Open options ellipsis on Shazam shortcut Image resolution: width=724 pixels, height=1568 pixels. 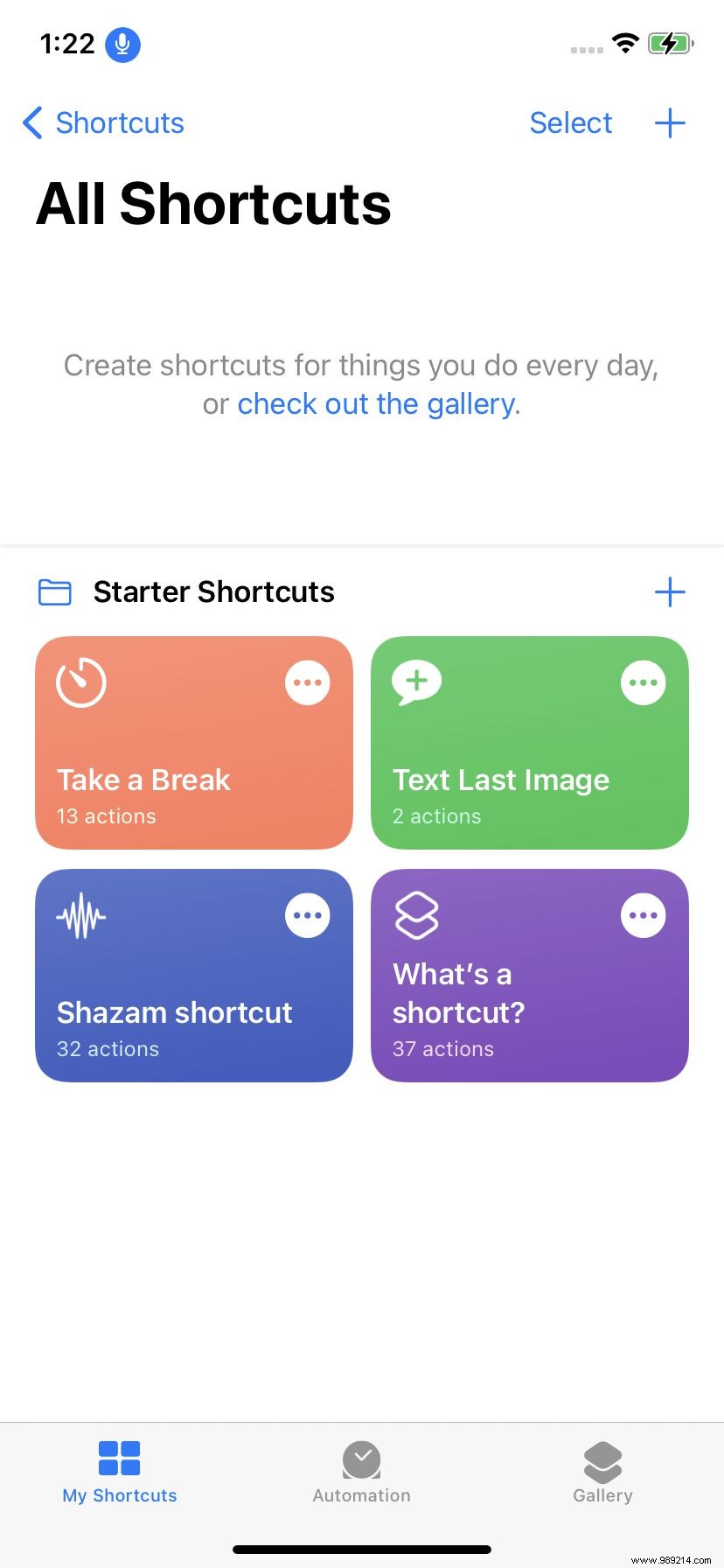307,914
